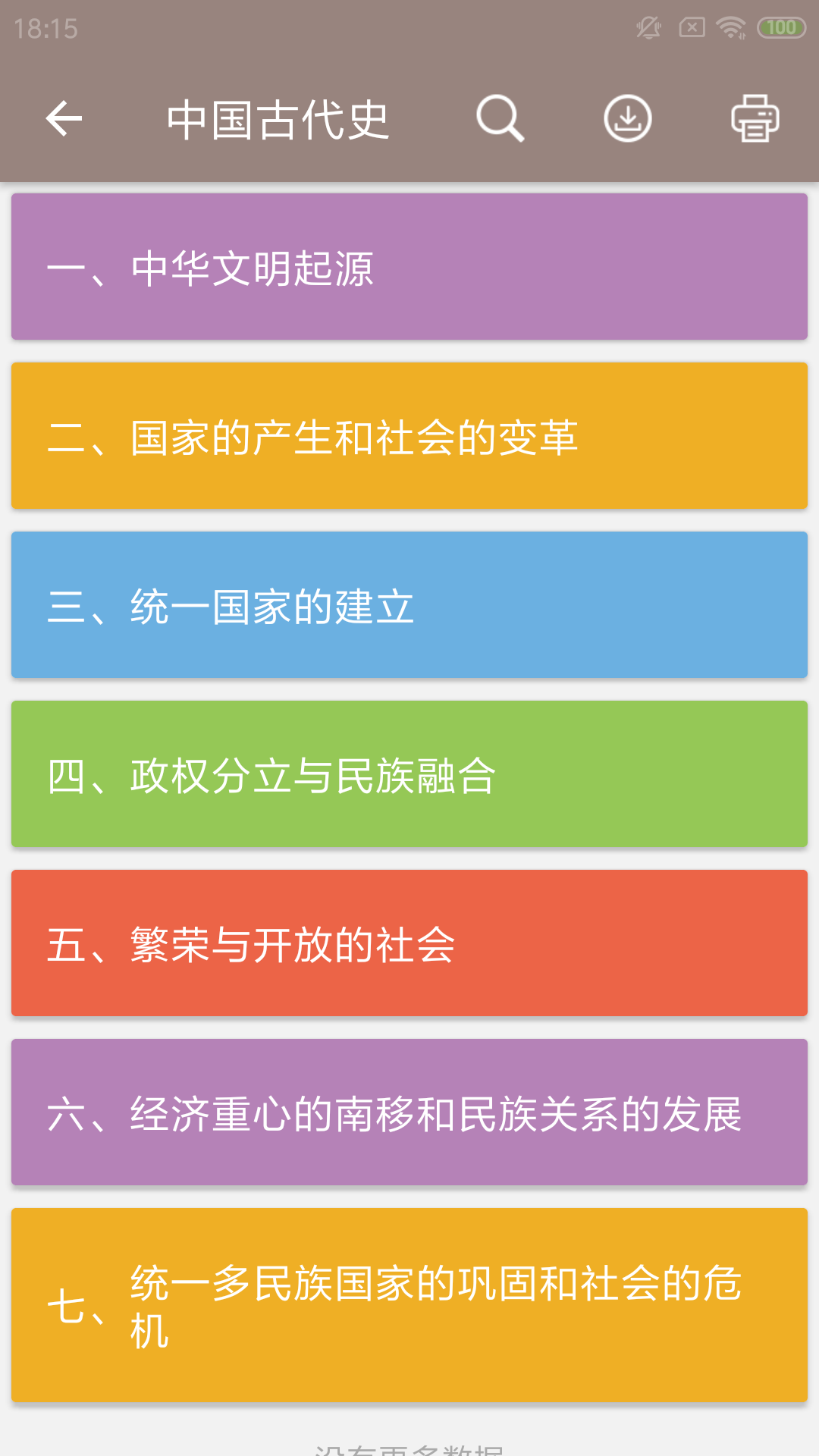
Task: Open chapter 五、繁荣与开放的社会
Action: (409, 943)
